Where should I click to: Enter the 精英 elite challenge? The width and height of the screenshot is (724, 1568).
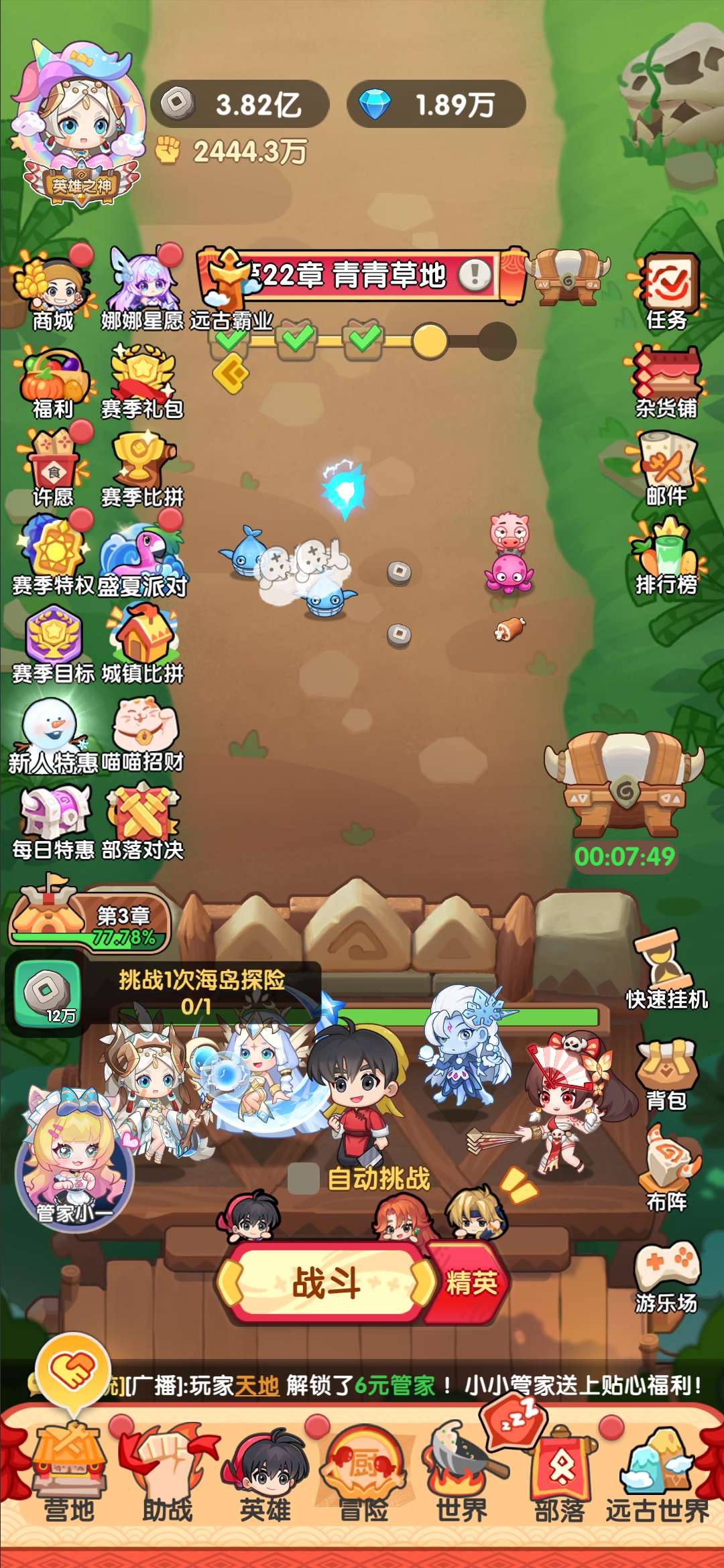click(x=471, y=1283)
